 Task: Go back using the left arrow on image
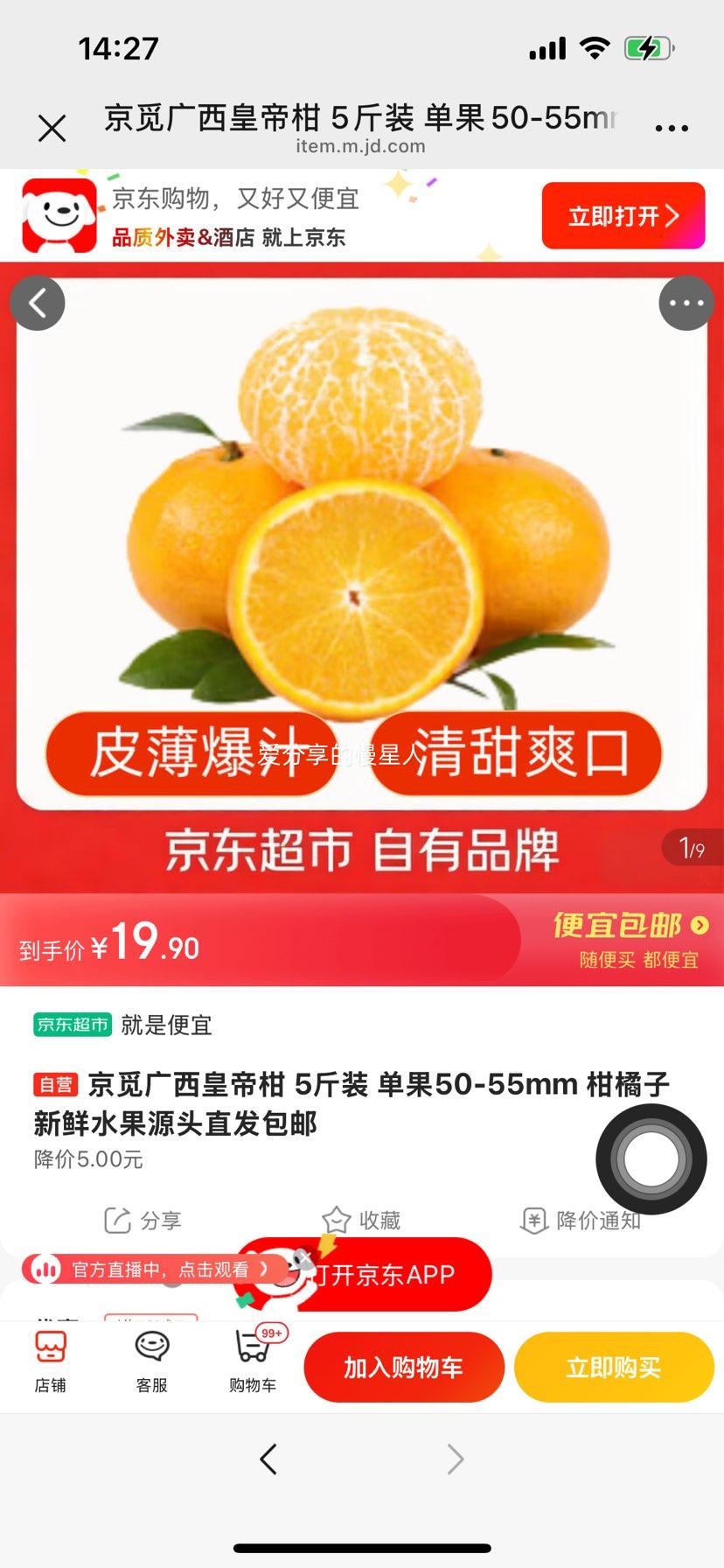click(37, 303)
